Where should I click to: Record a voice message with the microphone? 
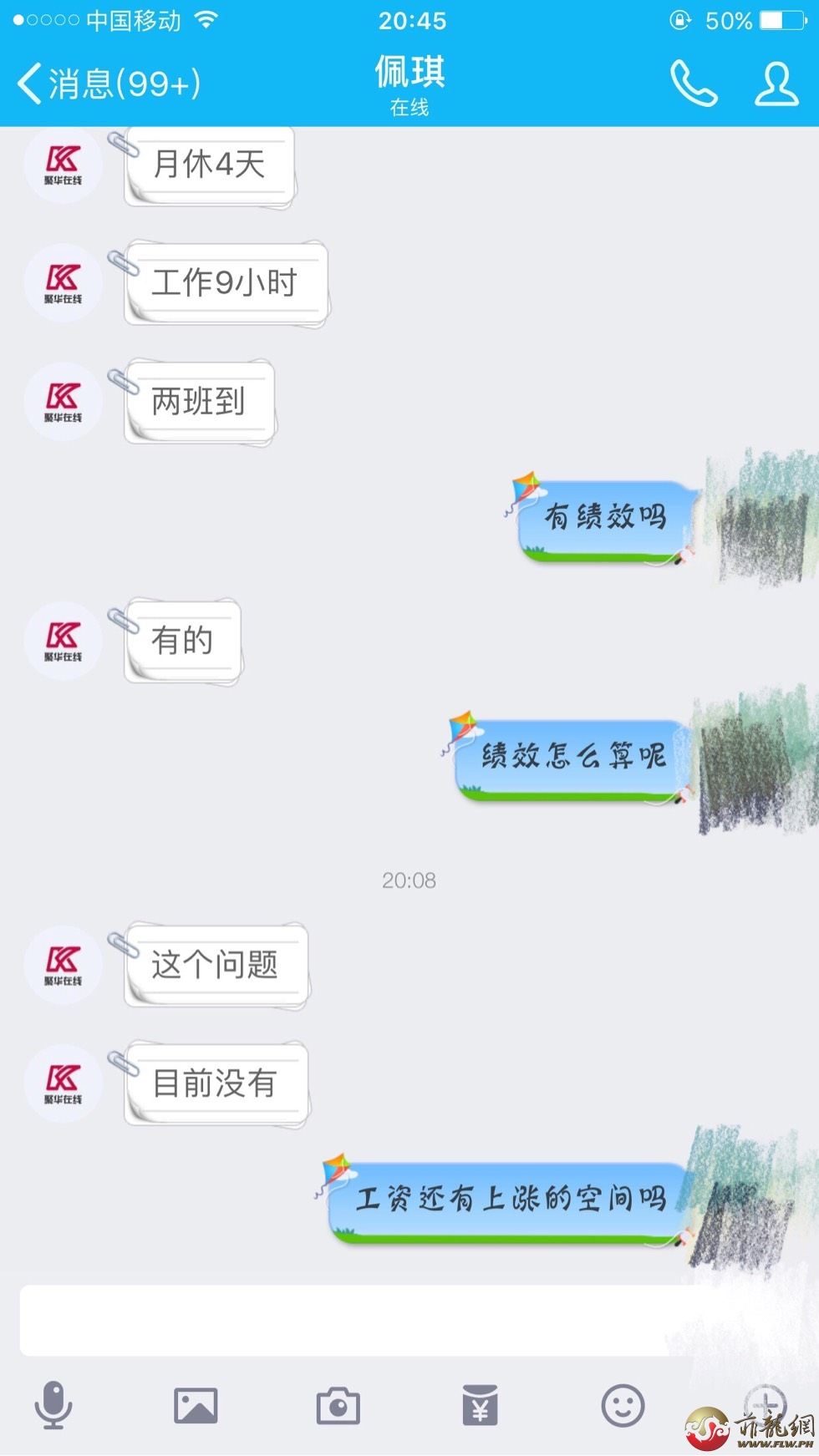point(53,1405)
